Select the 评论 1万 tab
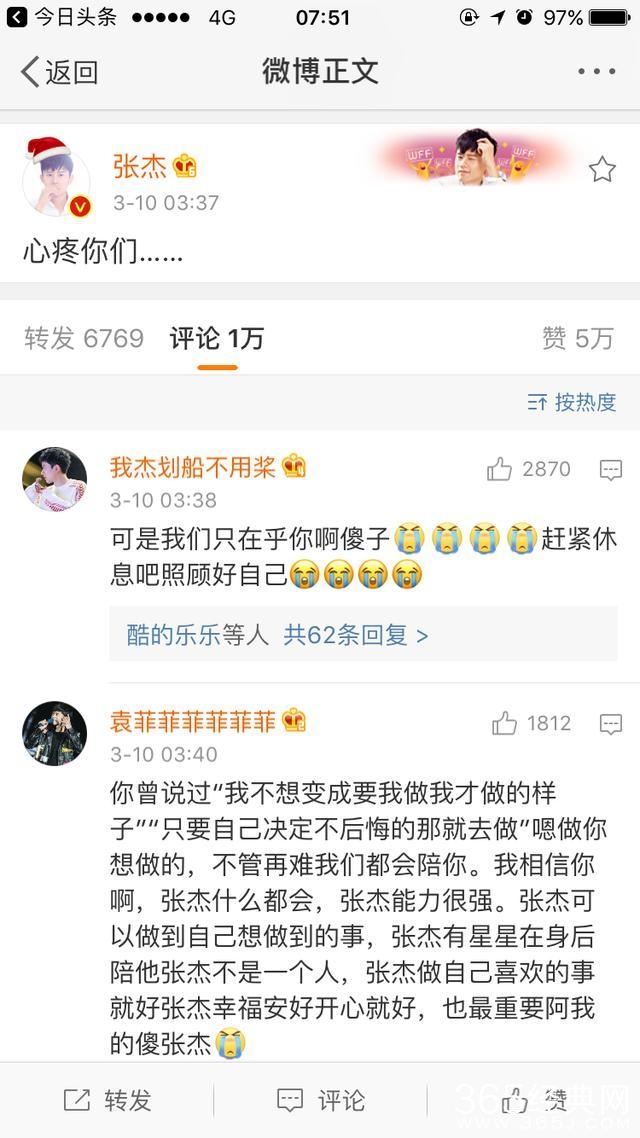Viewport: 640px width, 1138px height. pyautogui.click(x=217, y=339)
